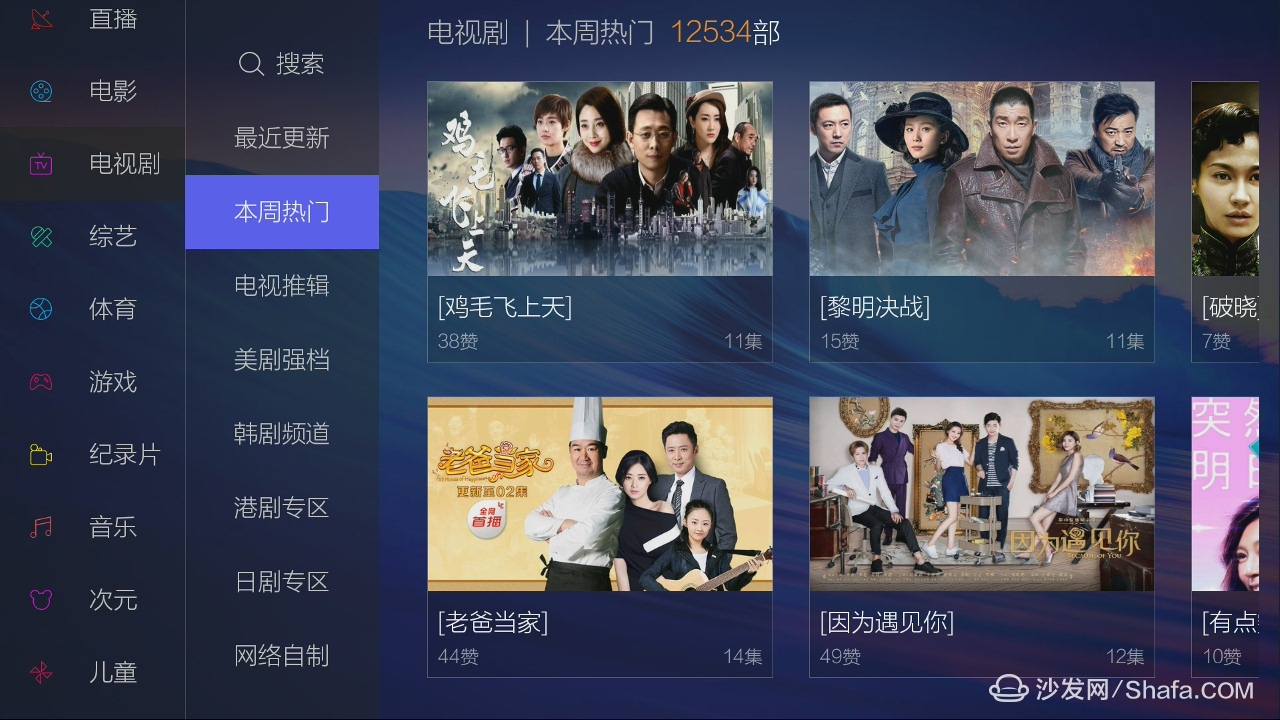Open the drama 鸡毛飞上天
The height and width of the screenshot is (720, 1280).
[599, 220]
